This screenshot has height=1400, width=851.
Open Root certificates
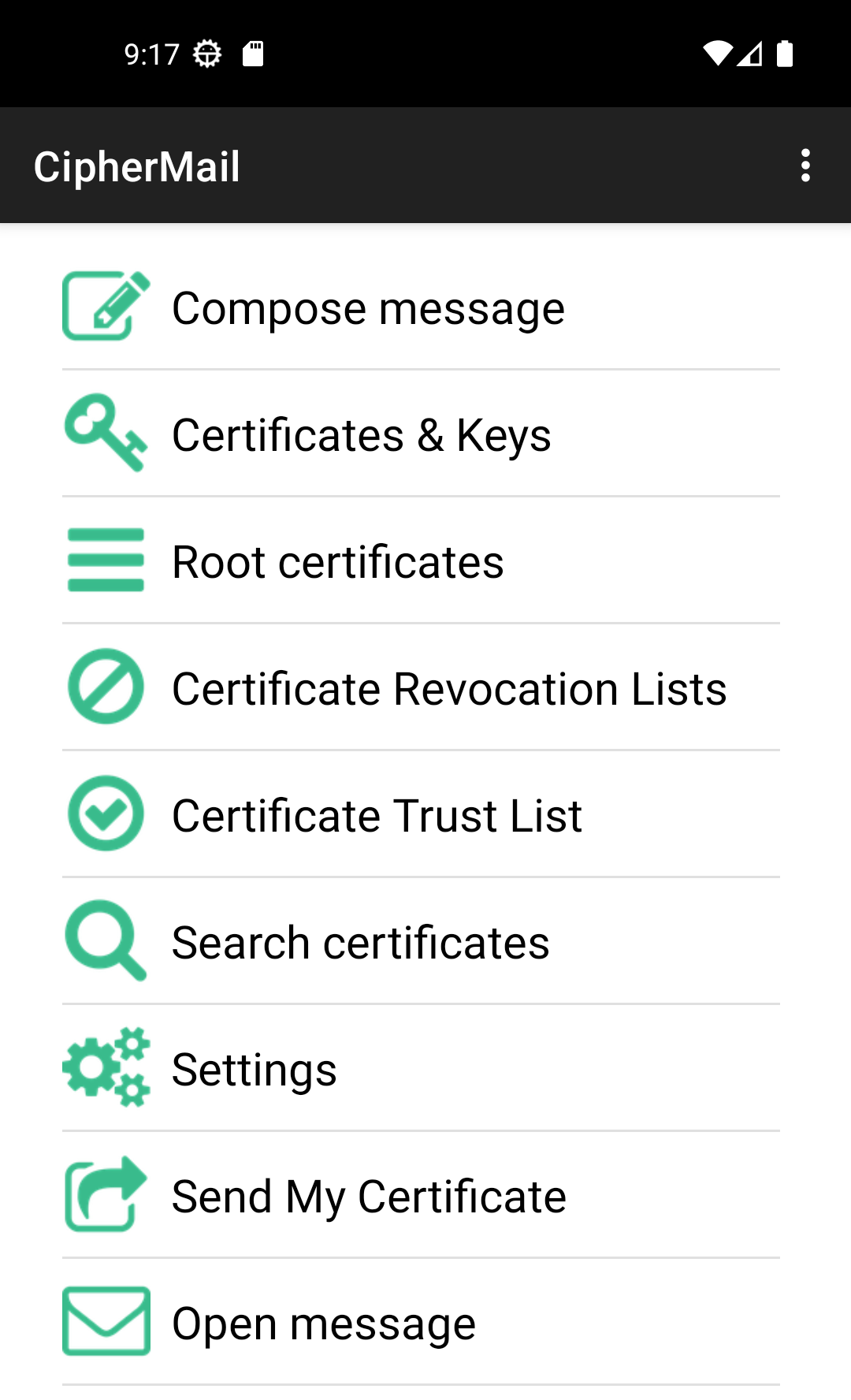[x=337, y=561]
